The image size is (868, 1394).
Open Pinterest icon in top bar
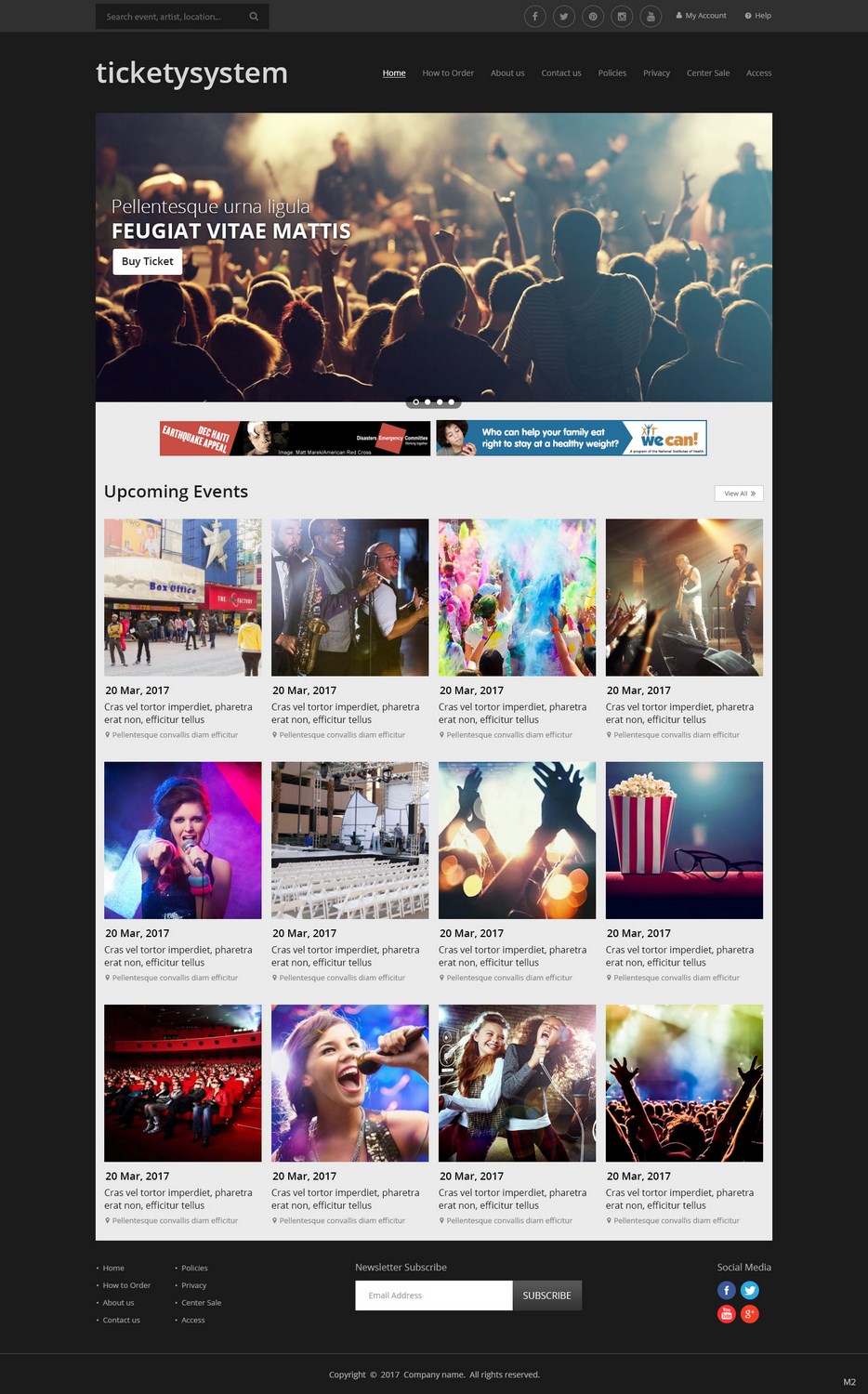pos(593,17)
